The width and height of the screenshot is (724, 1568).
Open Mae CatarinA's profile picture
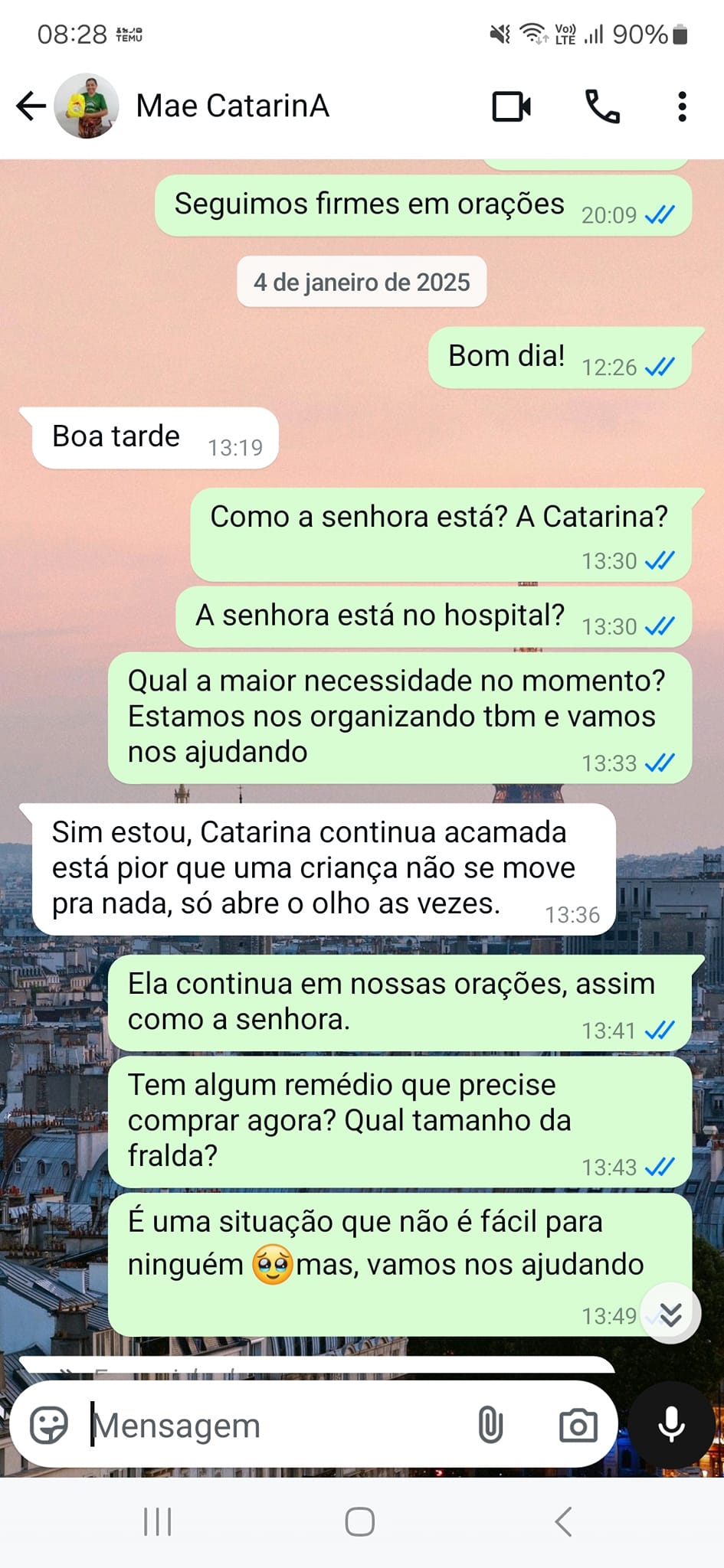click(x=87, y=106)
